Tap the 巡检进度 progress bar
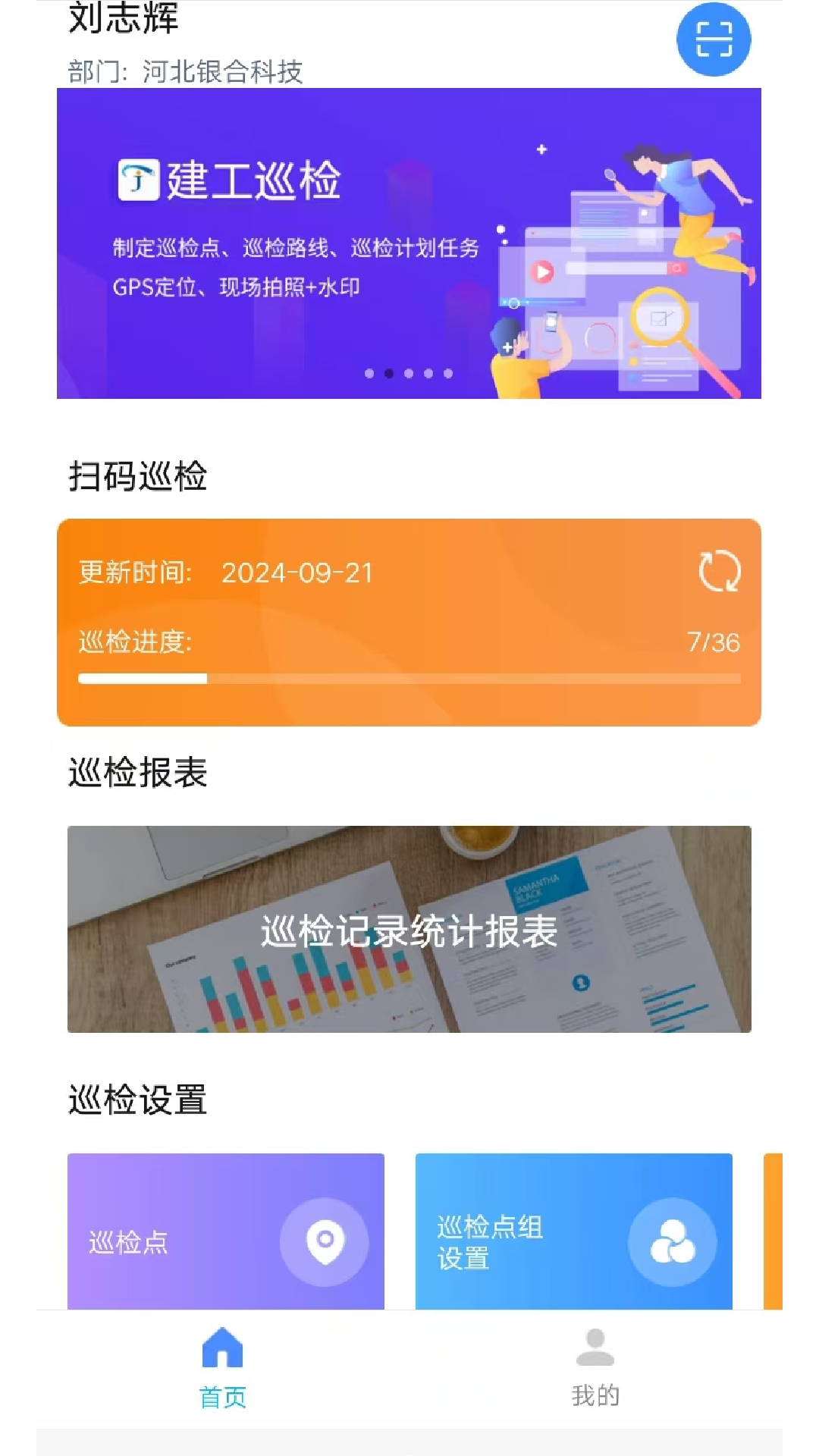This screenshot has width=819, height=1456. [x=408, y=677]
